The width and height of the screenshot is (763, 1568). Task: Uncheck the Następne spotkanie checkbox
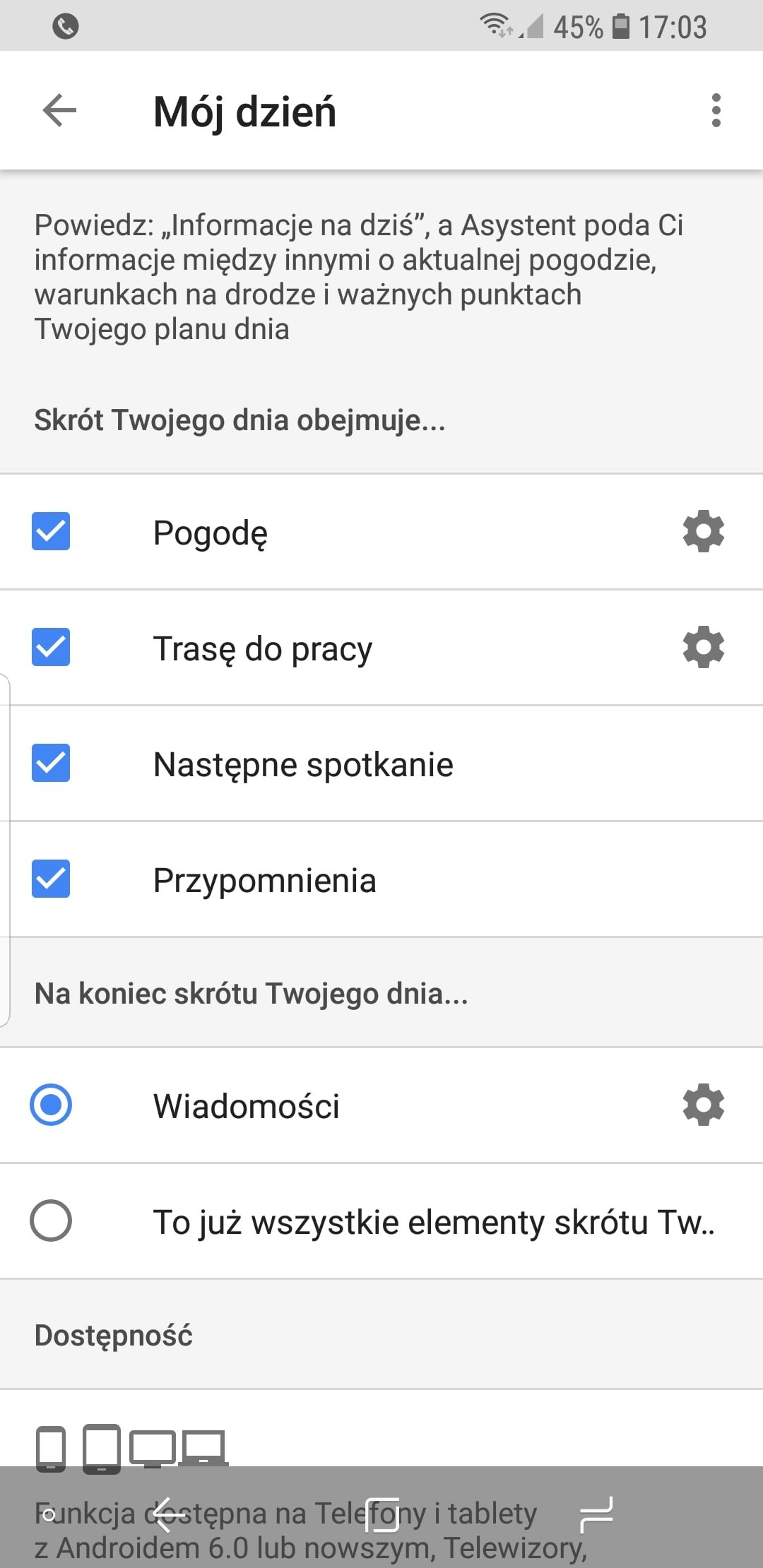click(x=51, y=763)
